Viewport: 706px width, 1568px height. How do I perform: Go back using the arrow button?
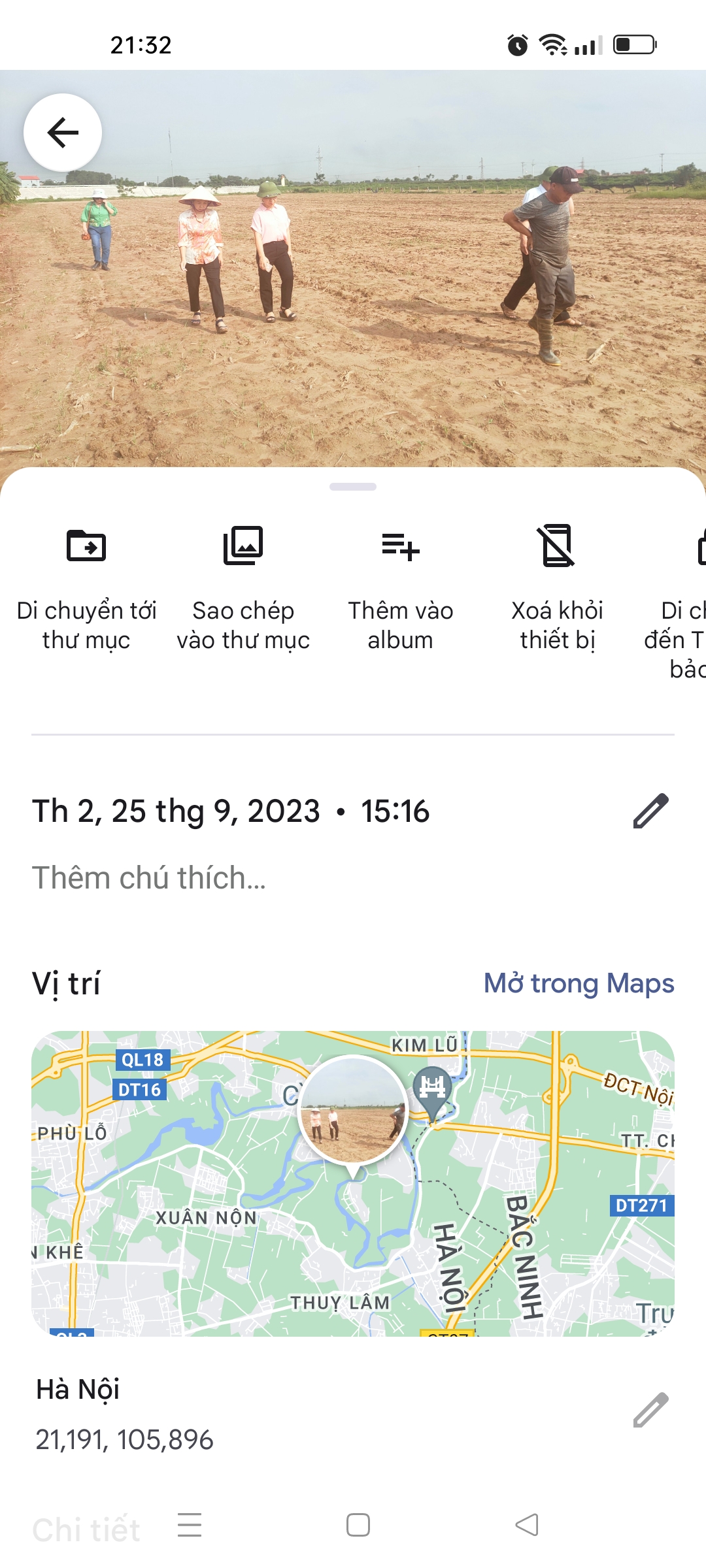[x=63, y=133]
